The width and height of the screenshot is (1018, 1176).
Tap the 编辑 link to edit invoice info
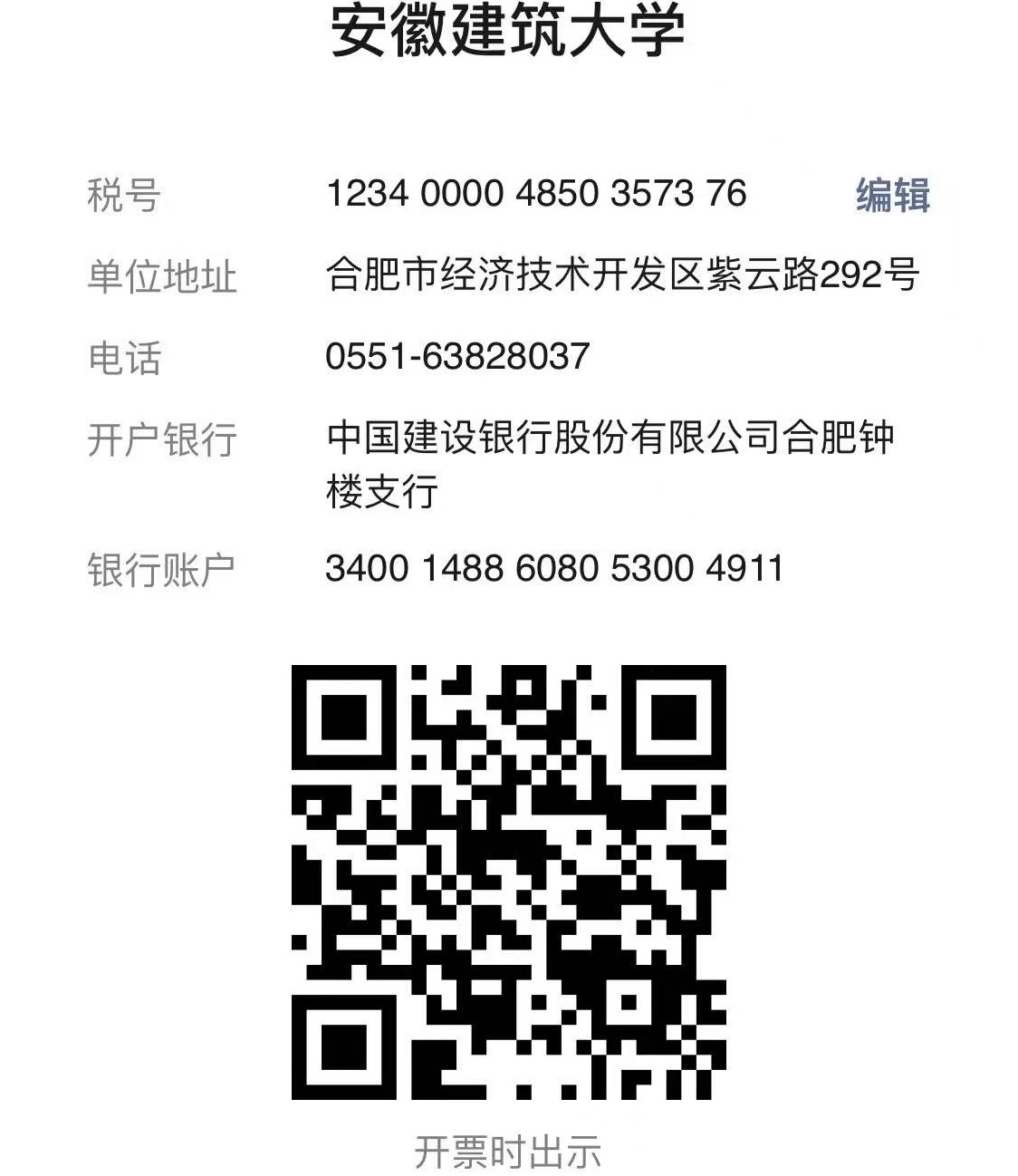[x=892, y=195]
